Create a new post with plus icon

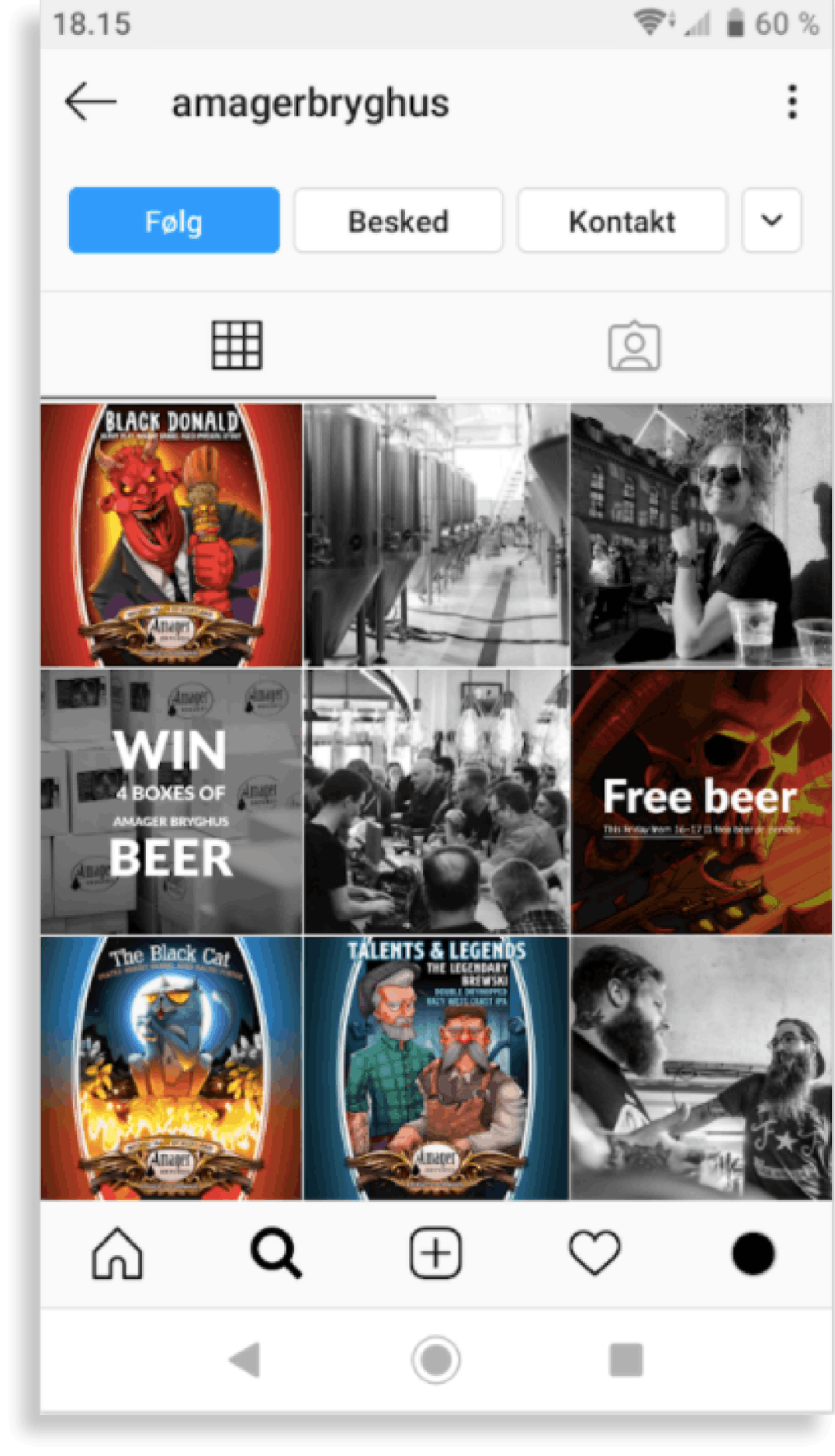435,1253
